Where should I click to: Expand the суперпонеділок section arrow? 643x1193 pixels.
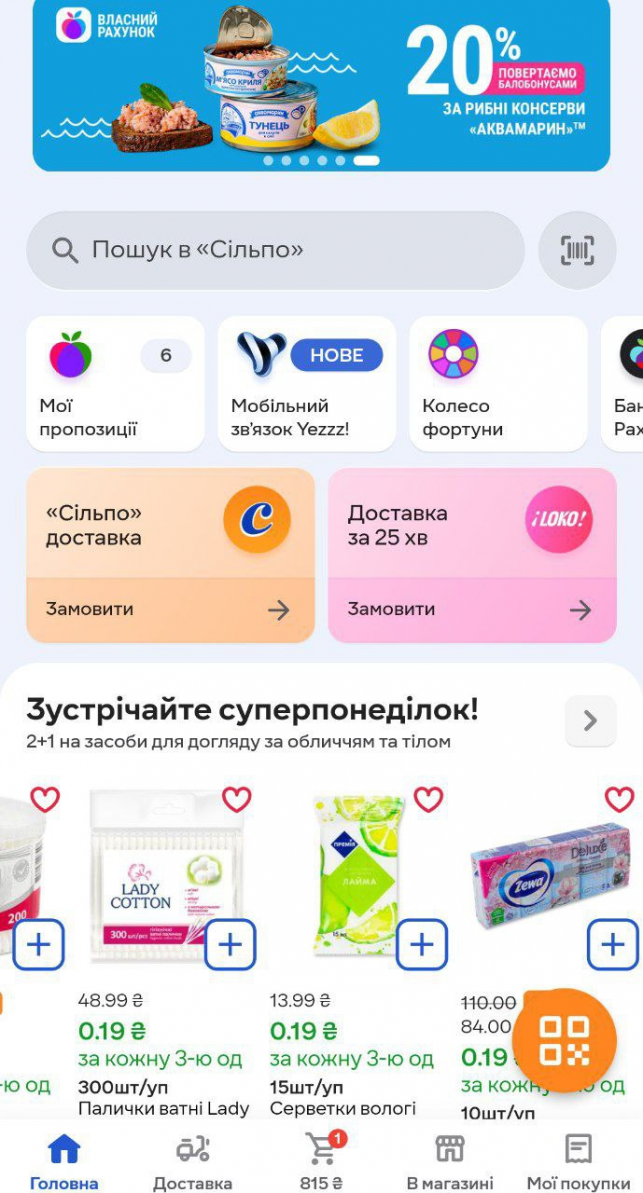(x=590, y=720)
